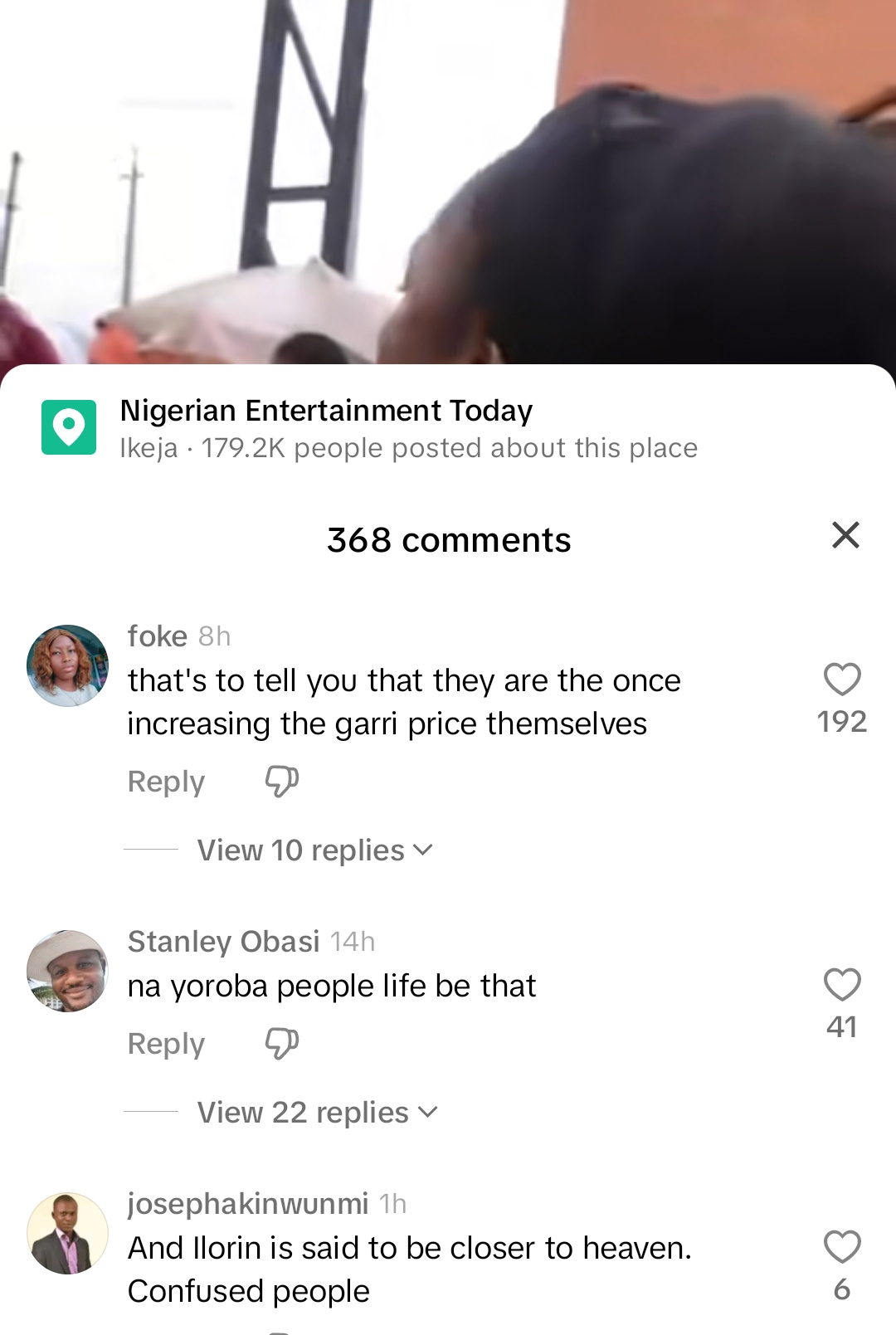Dislike foke's comment

coord(281,782)
